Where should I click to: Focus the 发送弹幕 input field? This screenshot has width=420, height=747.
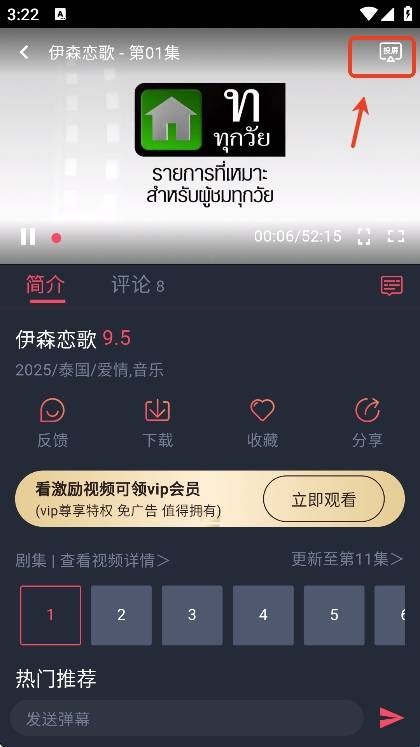pos(187,718)
